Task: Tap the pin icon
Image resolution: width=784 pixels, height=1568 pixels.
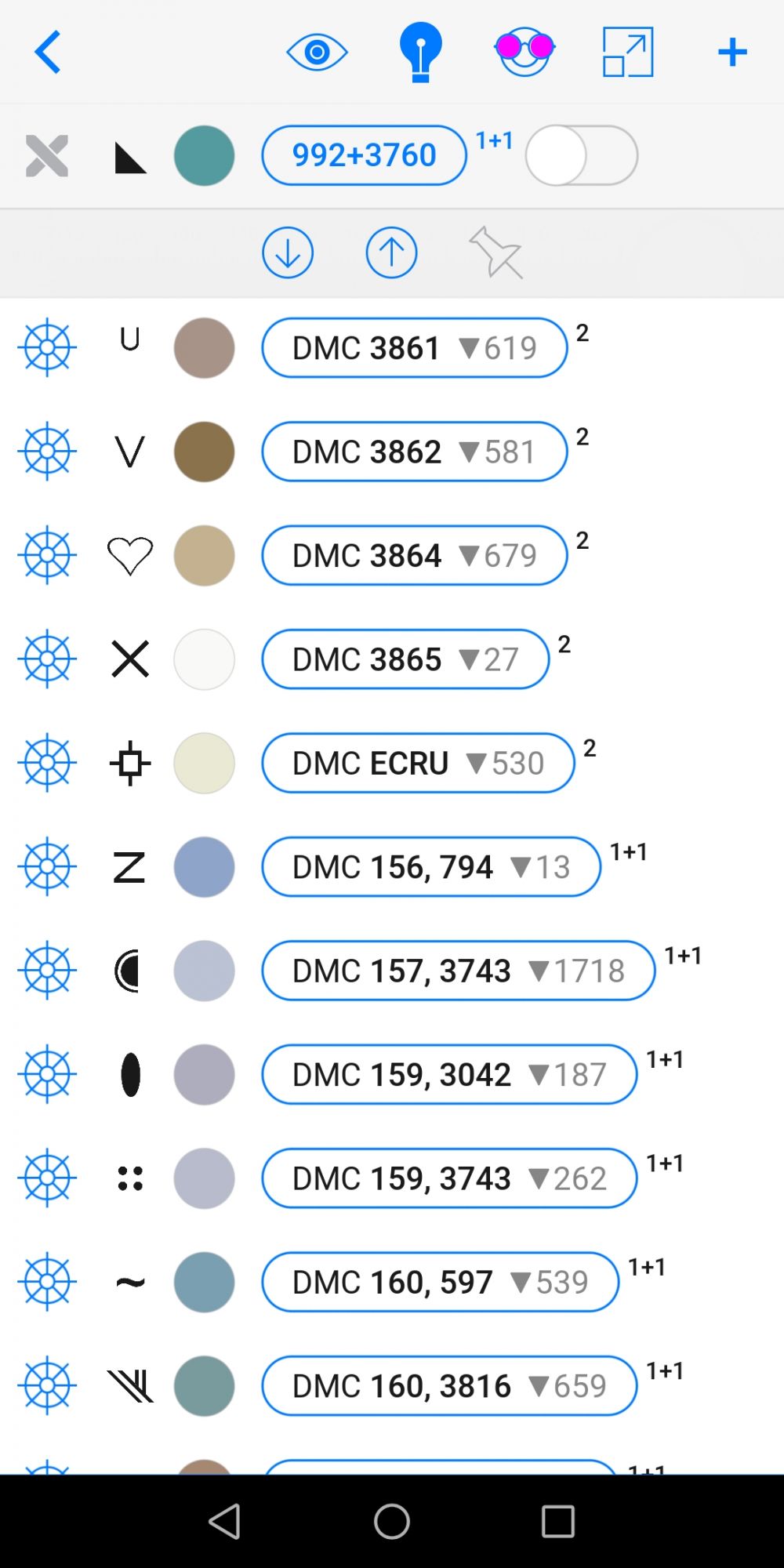Action: [495, 252]
